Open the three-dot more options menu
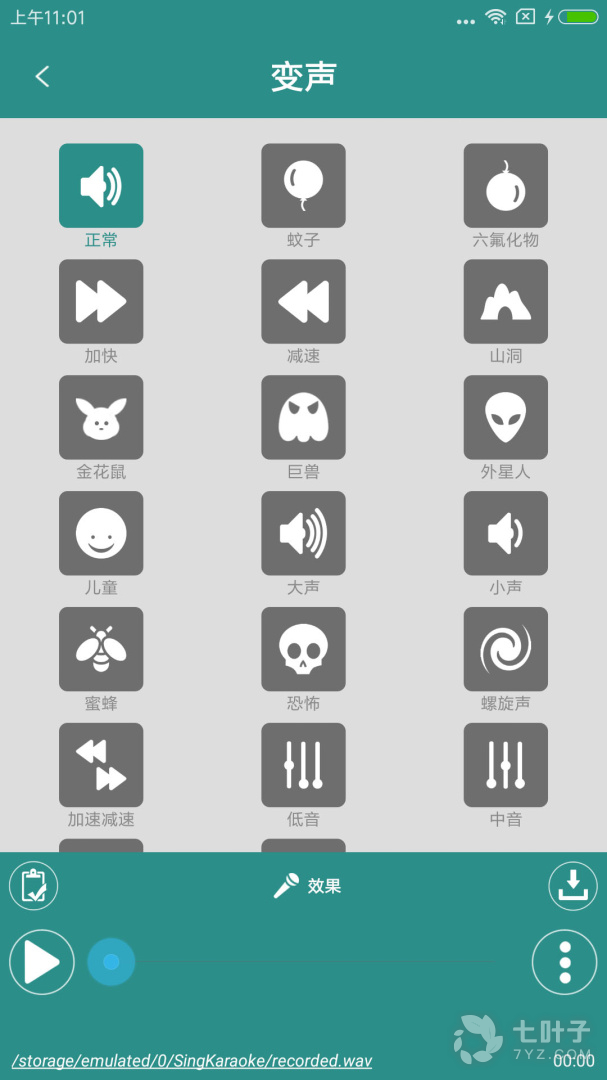The width and height of the screenshot is (607, 1080). pyautogui.click(x=565, y=962)
